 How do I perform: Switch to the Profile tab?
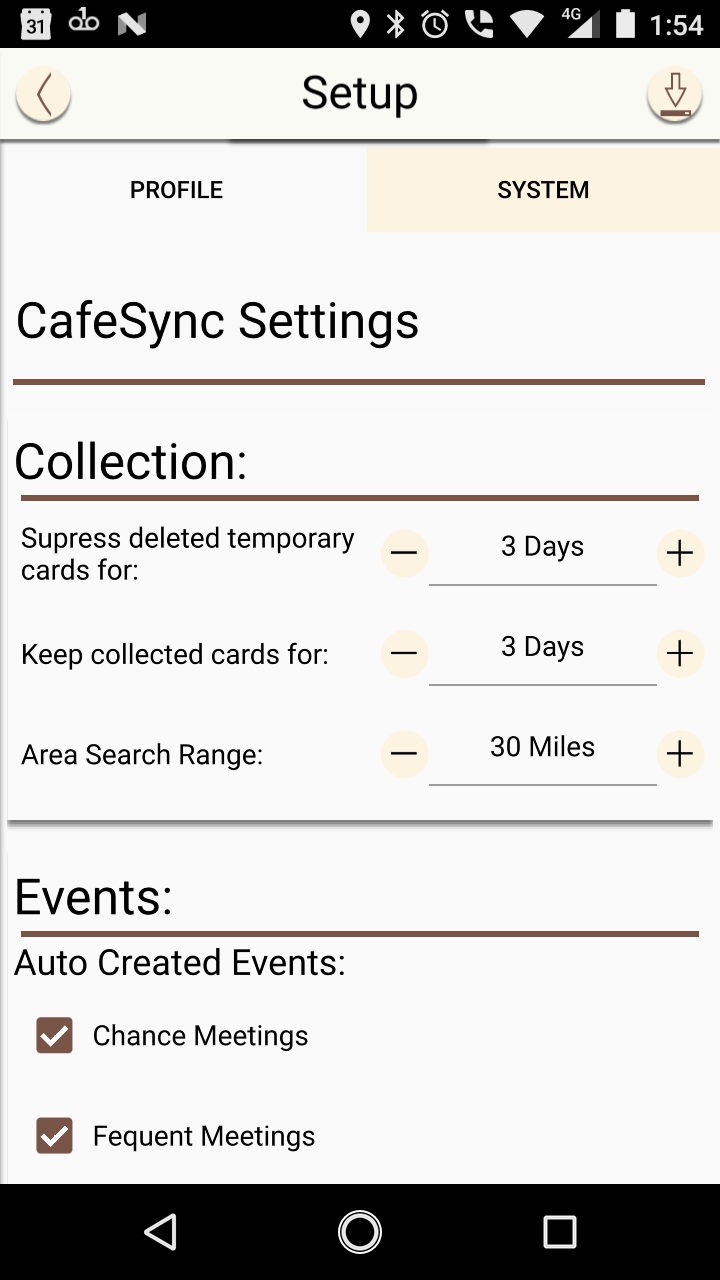pos(177,190)
